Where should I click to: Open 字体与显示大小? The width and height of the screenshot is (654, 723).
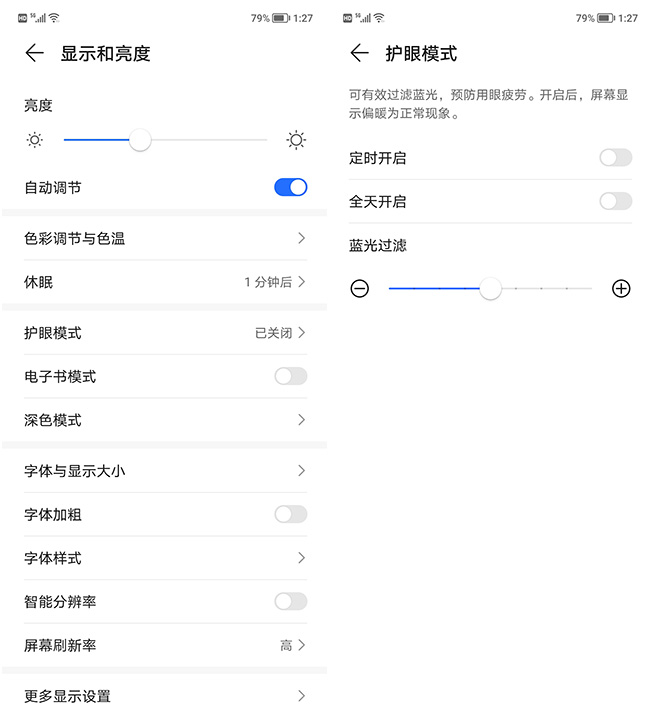[x=164, y=471]
